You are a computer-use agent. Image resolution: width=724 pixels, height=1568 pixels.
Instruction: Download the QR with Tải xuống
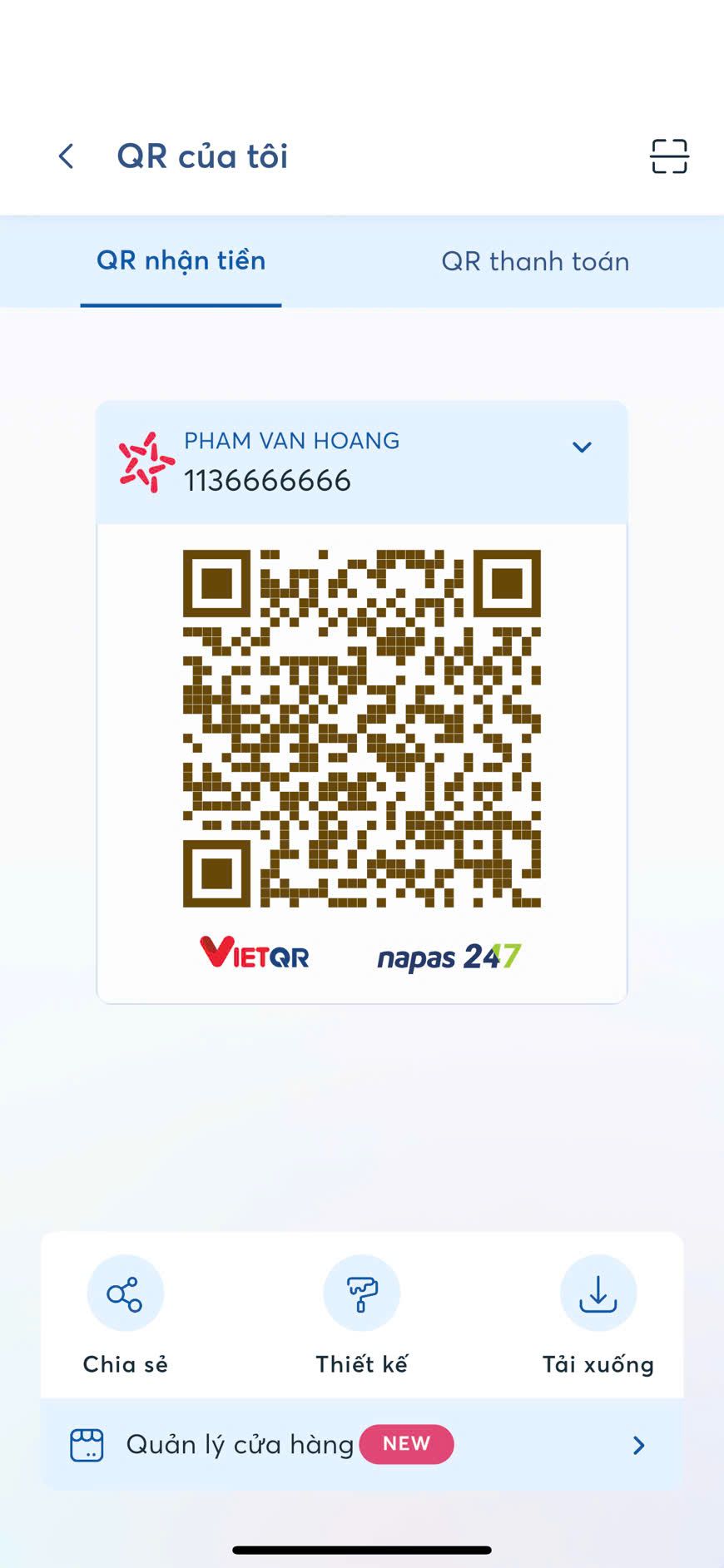point(598,1293)
